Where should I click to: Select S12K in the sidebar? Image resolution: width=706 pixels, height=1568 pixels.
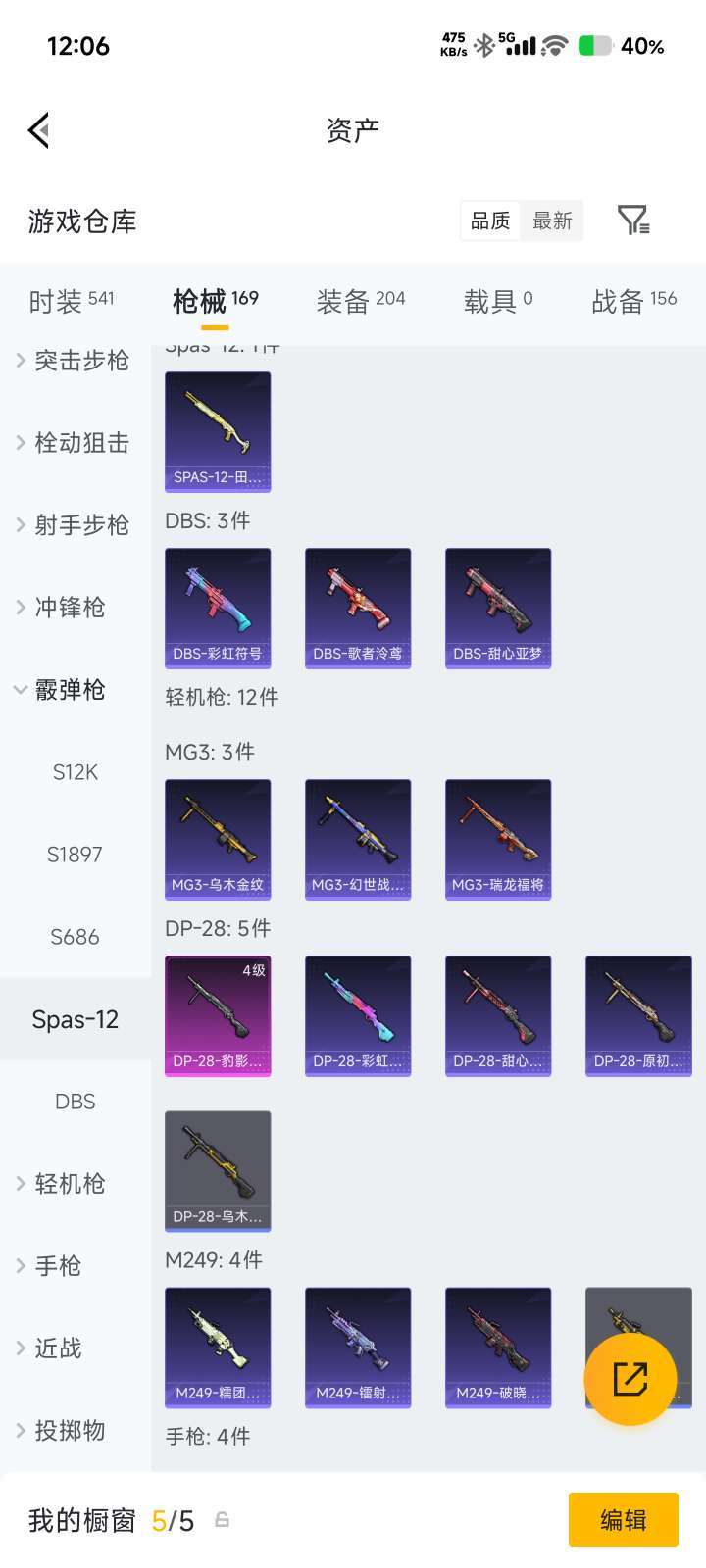(76, 772)
